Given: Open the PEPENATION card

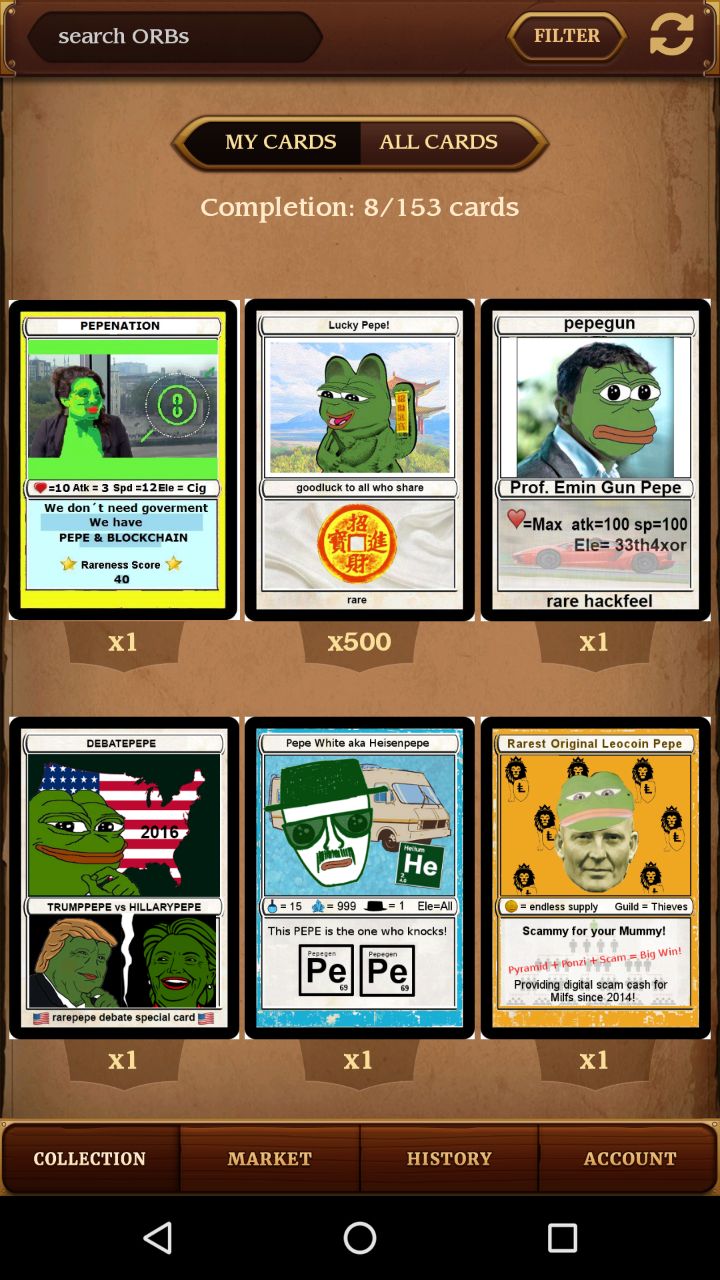Looking at the screenshot, I should coord(124,460).
